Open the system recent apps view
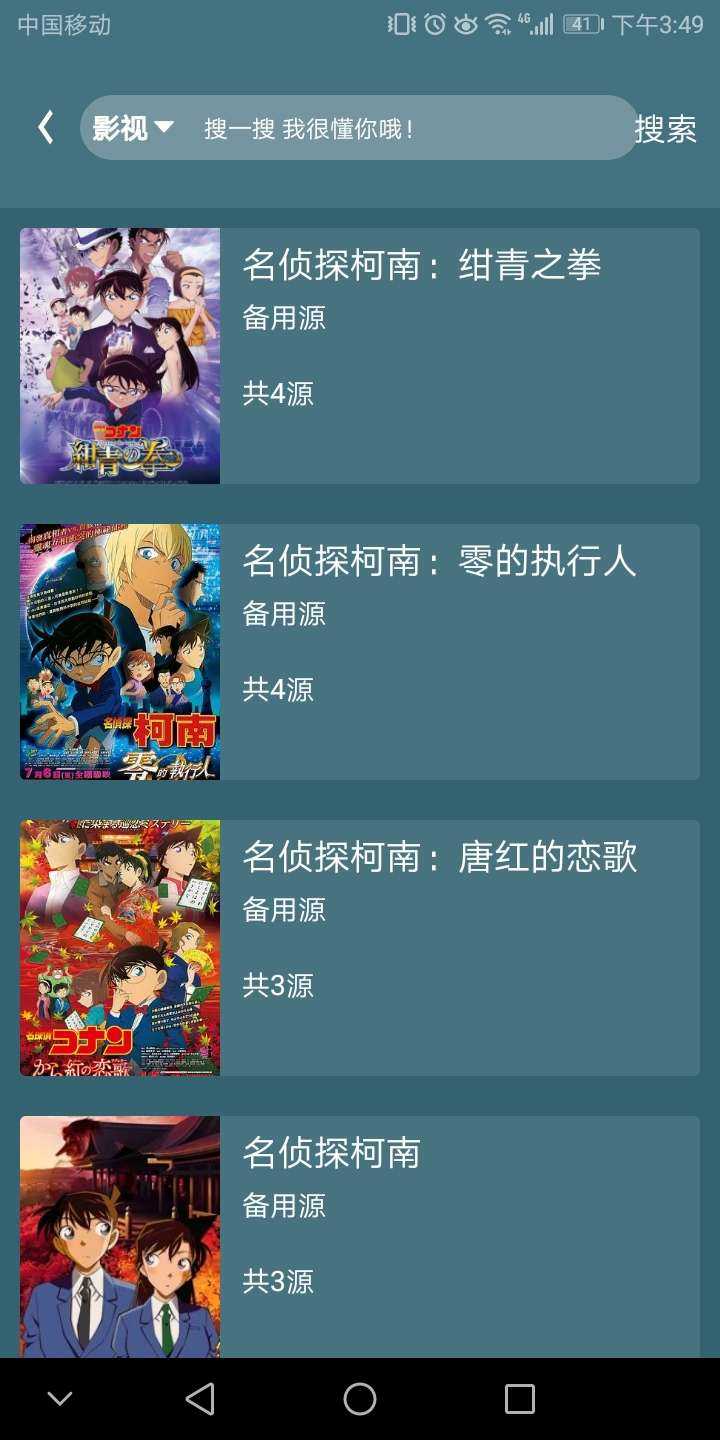Viewport: 720px width, 1440px height. [x=520, y=1399]
